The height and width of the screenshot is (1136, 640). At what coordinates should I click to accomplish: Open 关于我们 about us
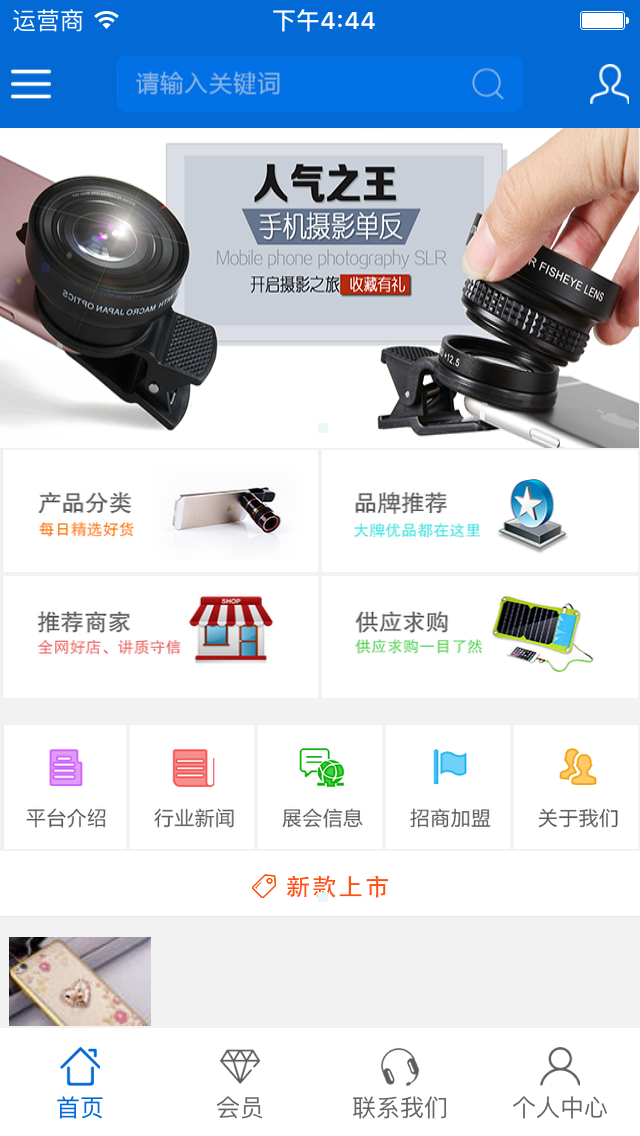pos(577,788)
